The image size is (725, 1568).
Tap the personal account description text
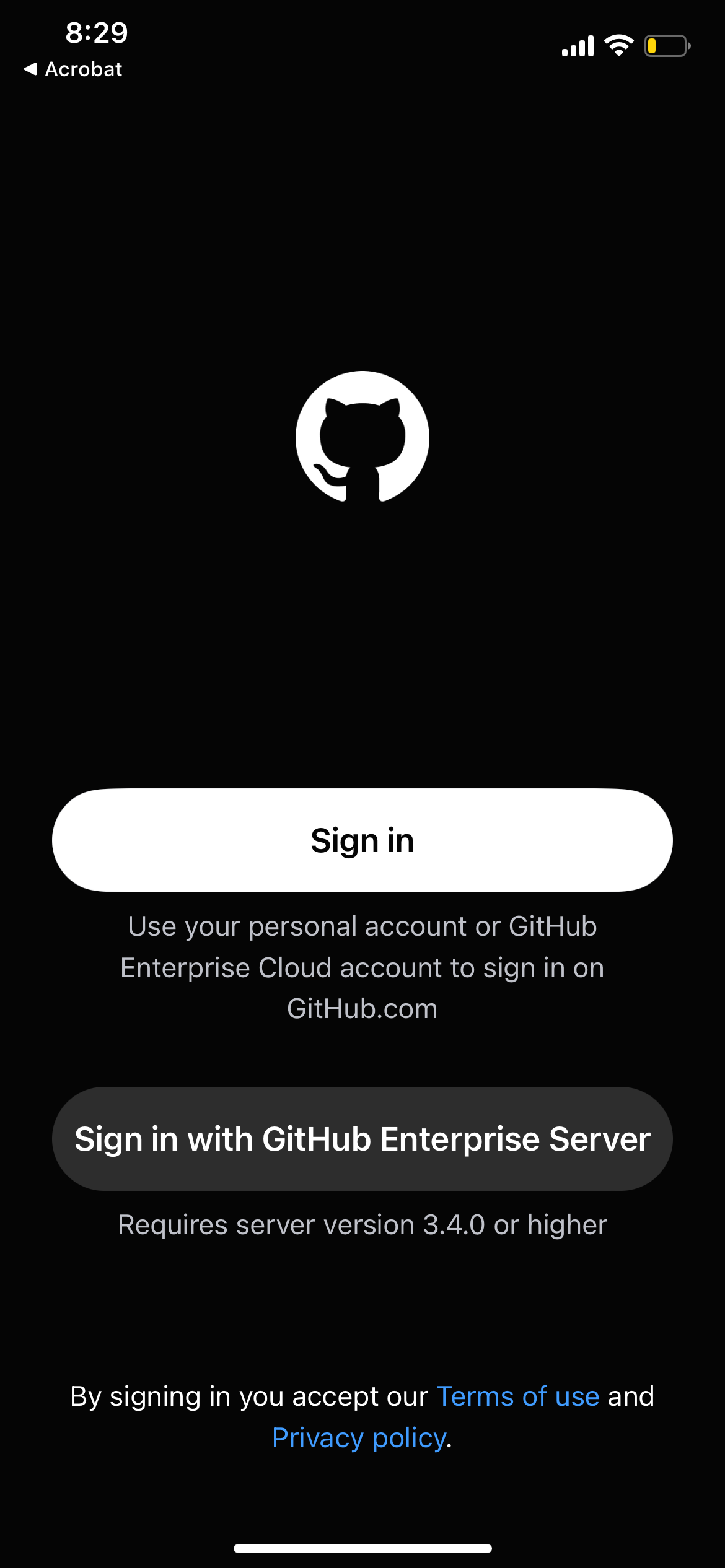point(362,967)
